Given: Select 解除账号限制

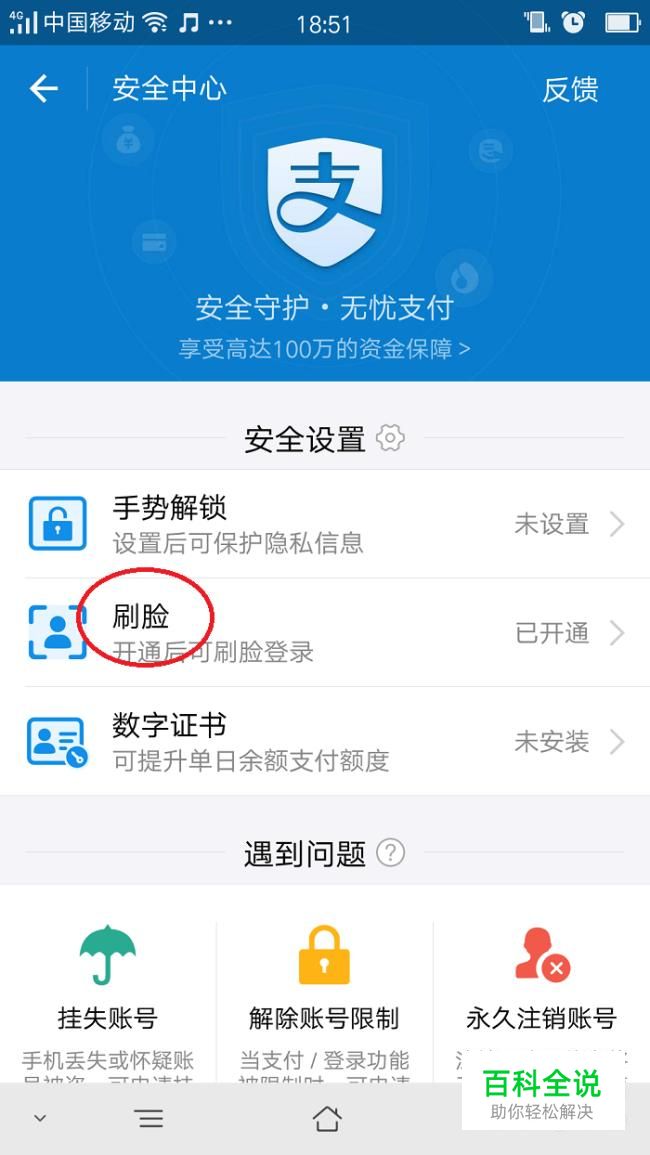Looking at the screenshot, I should click(324, 1002).
